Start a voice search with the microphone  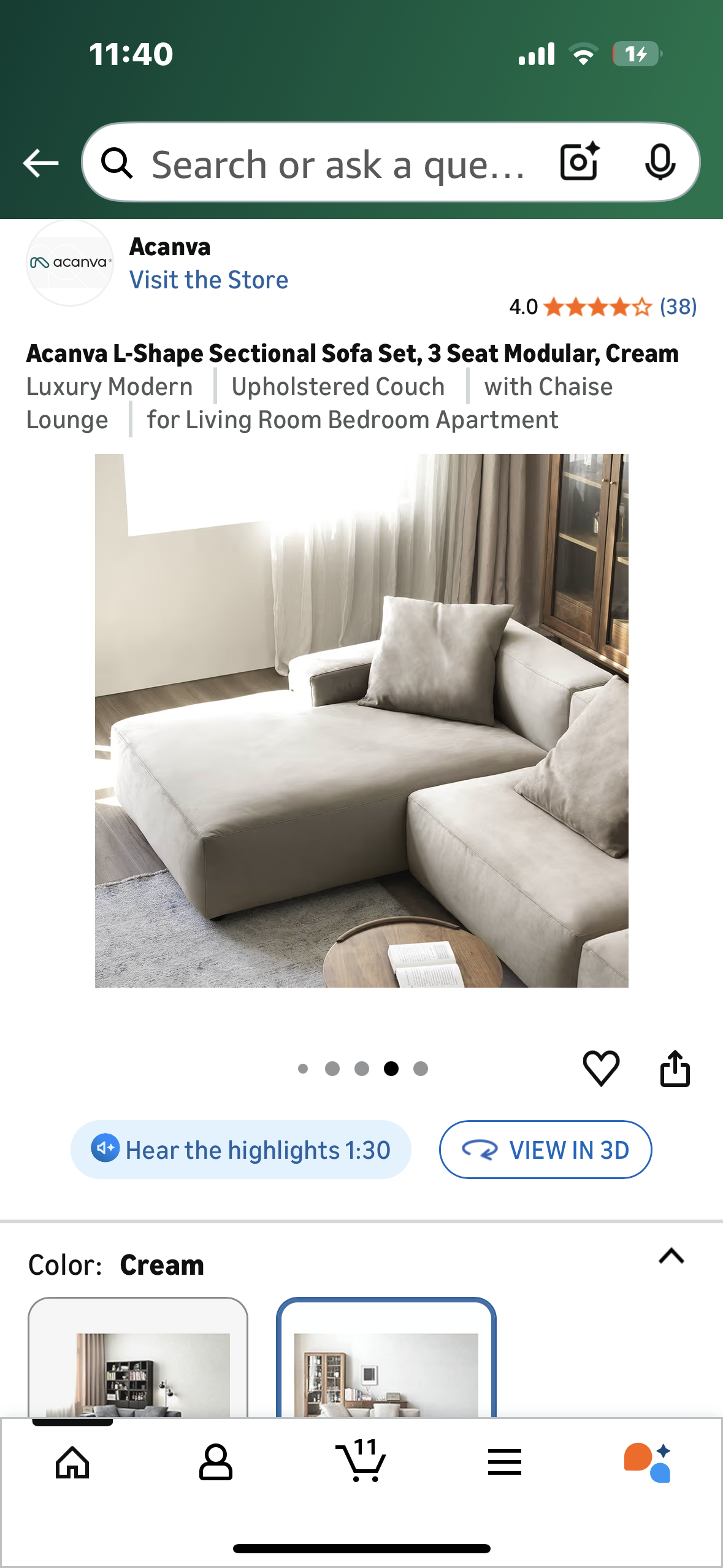[x=660, y=163]
